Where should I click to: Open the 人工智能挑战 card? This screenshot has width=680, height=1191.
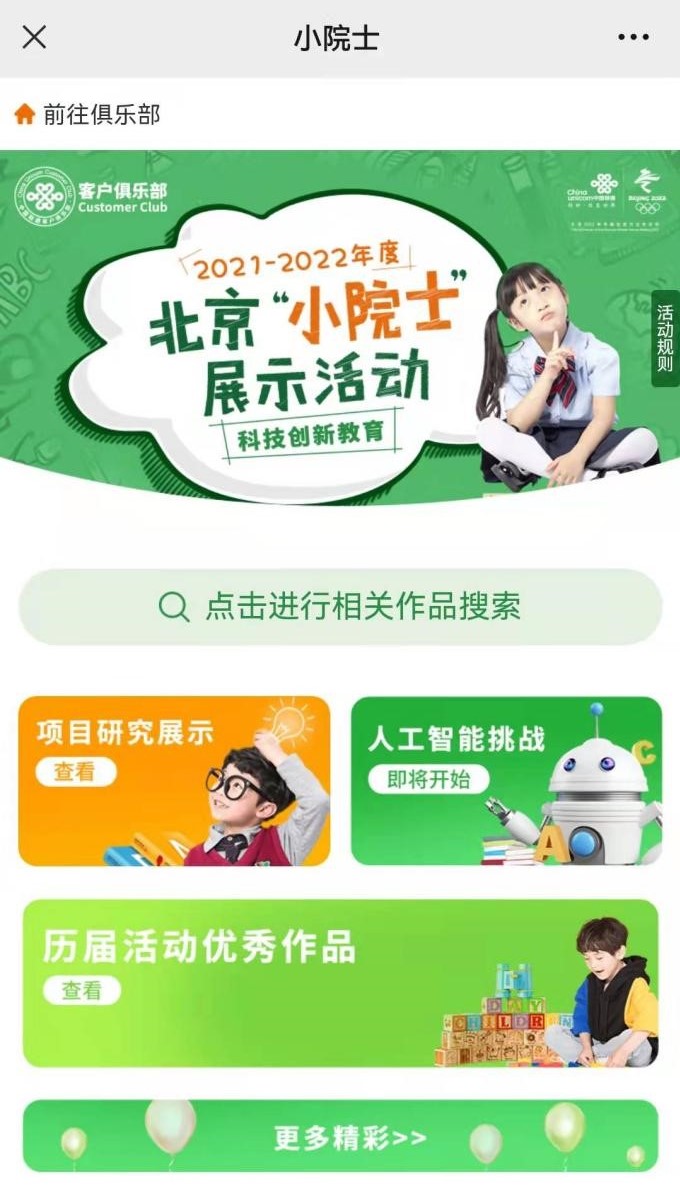(506, 780)
